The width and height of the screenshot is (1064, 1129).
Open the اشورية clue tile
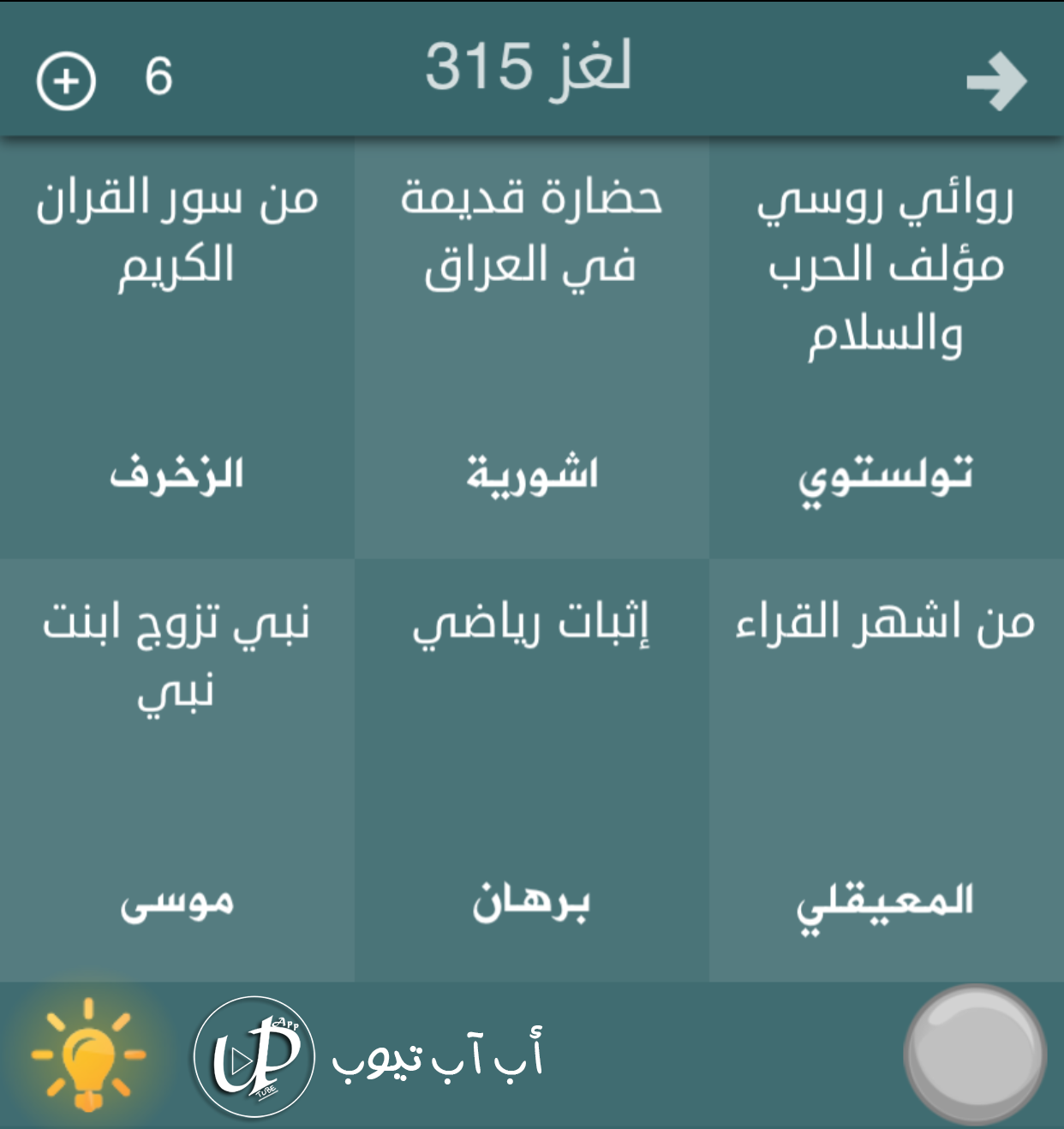pyautogui.click(x=531, y=349)
